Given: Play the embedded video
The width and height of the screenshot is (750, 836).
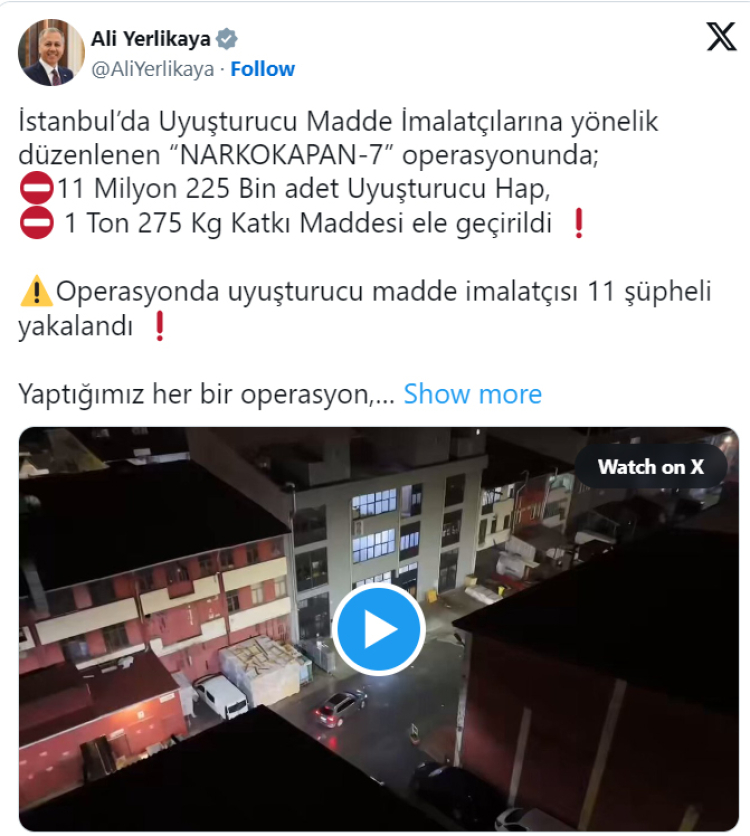Looking at the screenshot, I should coord(379,629).
